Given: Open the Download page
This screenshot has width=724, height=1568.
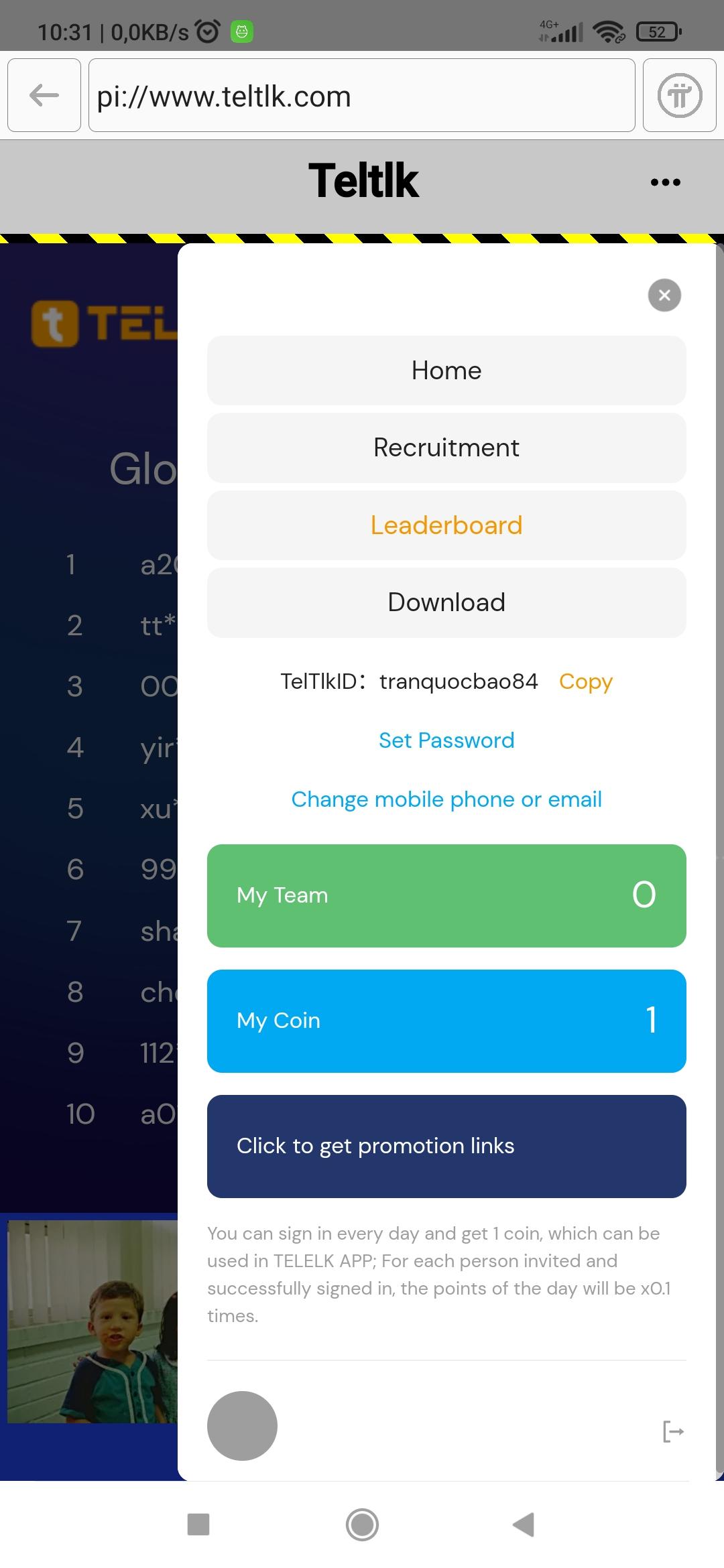Looking at the screenshot, I should (446, 602).
